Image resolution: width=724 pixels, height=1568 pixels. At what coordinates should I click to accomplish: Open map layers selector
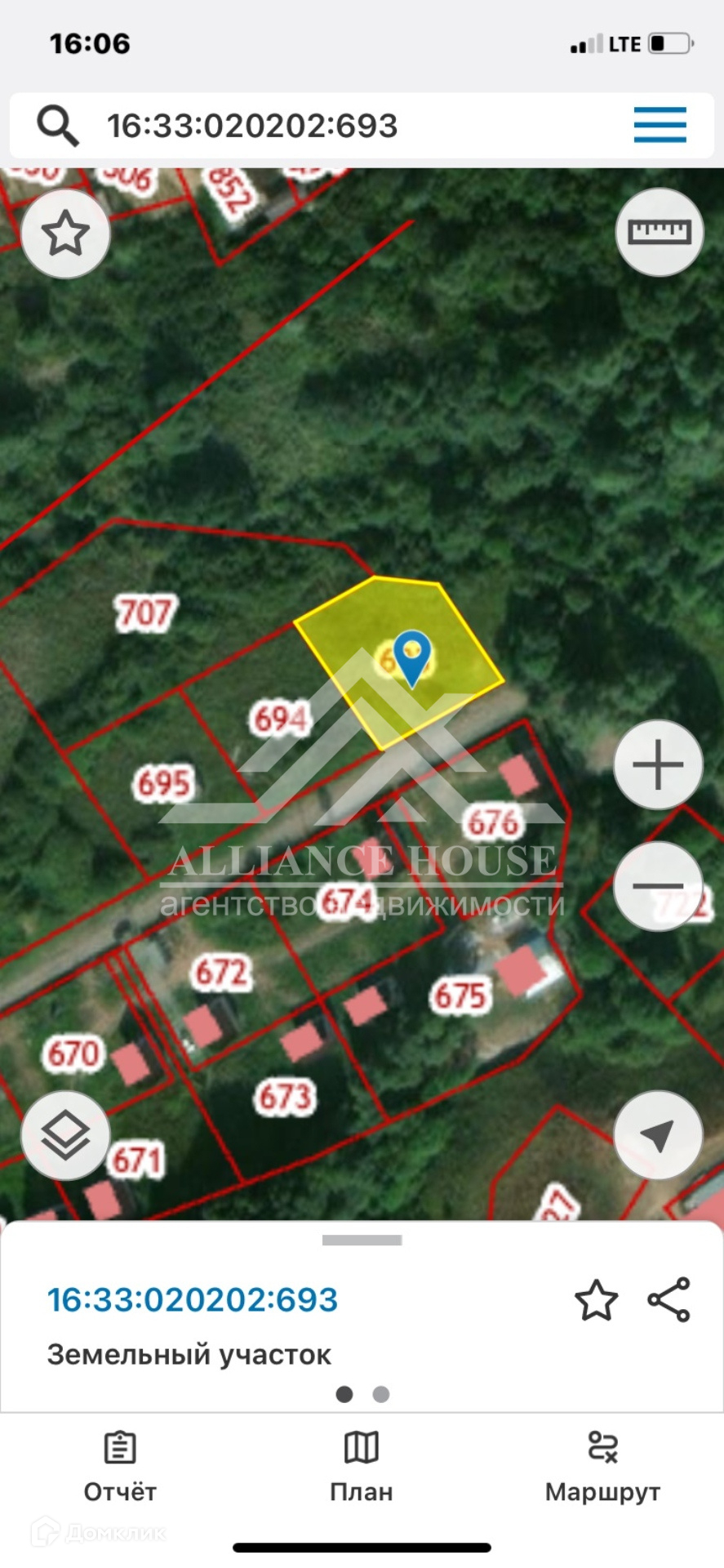65,1134
